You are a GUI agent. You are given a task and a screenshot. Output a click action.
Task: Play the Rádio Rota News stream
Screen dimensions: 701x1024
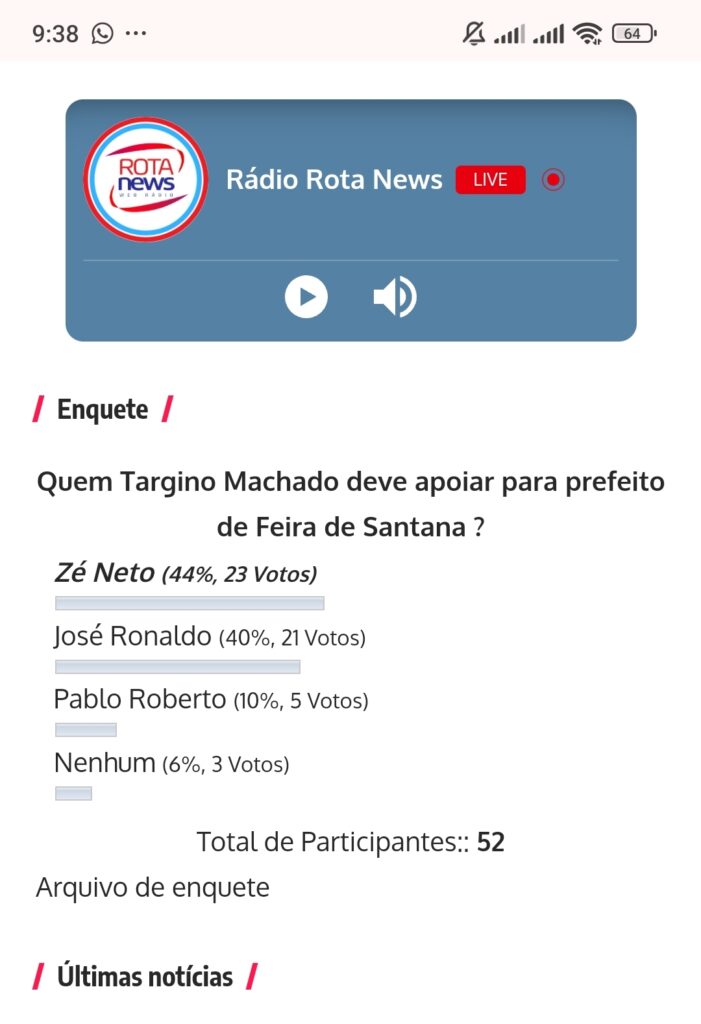[x=306, y=297]
